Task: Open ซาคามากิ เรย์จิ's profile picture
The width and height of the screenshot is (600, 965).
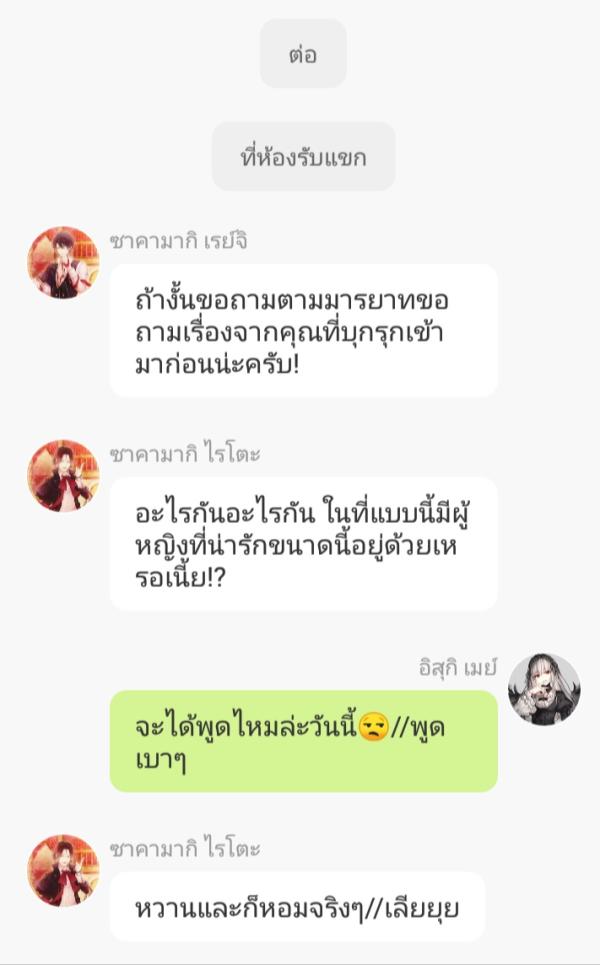Action: (63, 263)
